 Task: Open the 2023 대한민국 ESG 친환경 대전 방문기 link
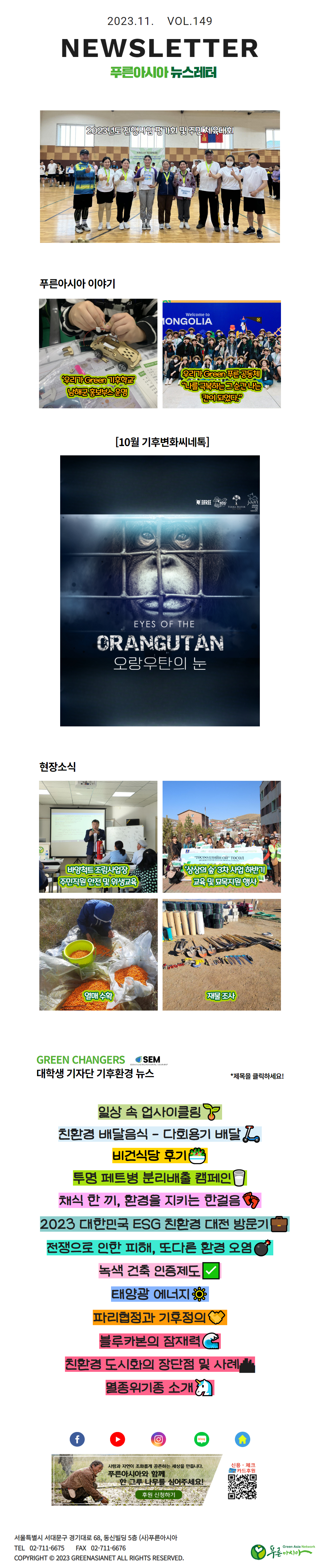click(164, 1223)
